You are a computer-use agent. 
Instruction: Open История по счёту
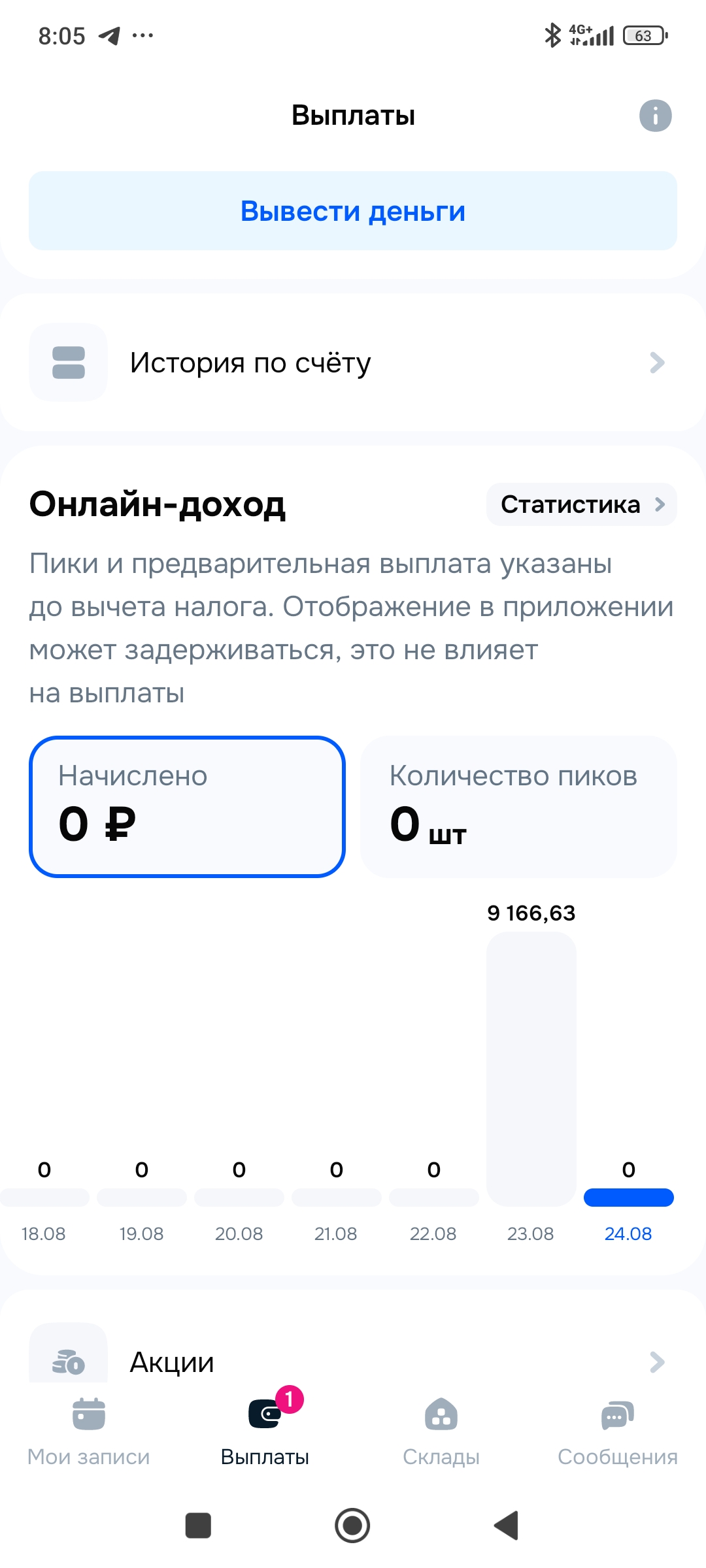click(353, 363)
